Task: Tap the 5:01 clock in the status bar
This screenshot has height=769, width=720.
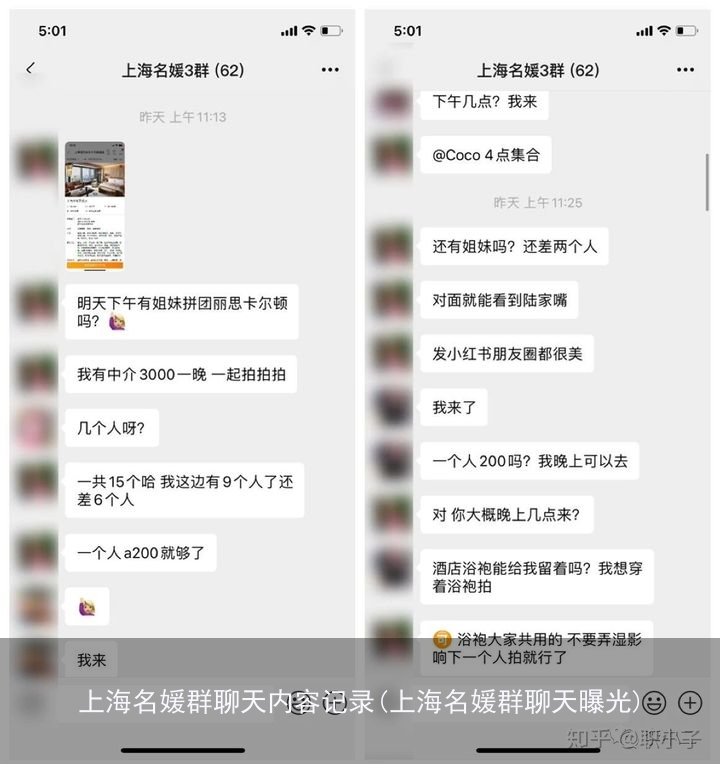Action: 51,31
